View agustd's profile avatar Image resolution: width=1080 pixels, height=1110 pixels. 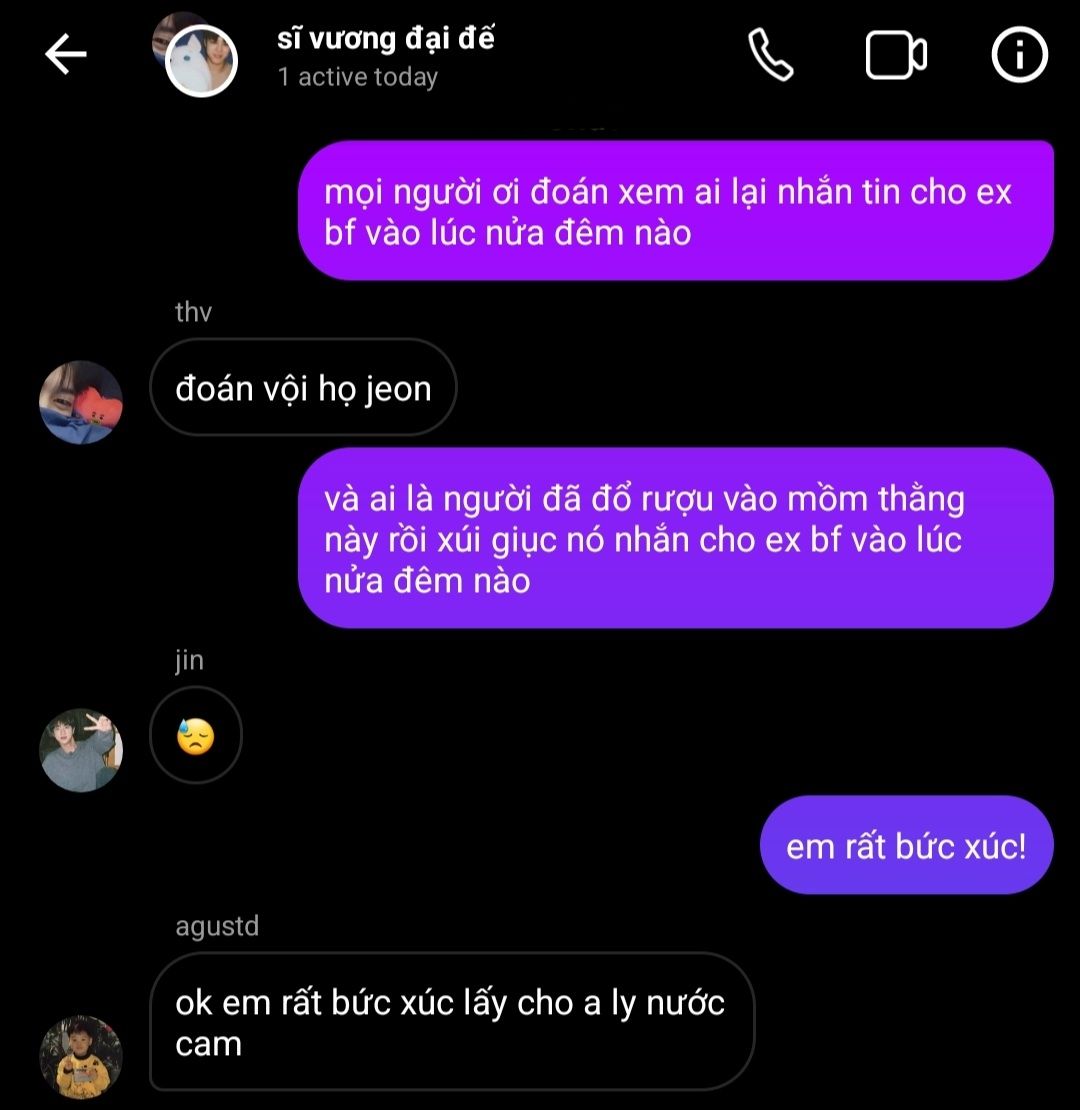(x=81, y=1056)
